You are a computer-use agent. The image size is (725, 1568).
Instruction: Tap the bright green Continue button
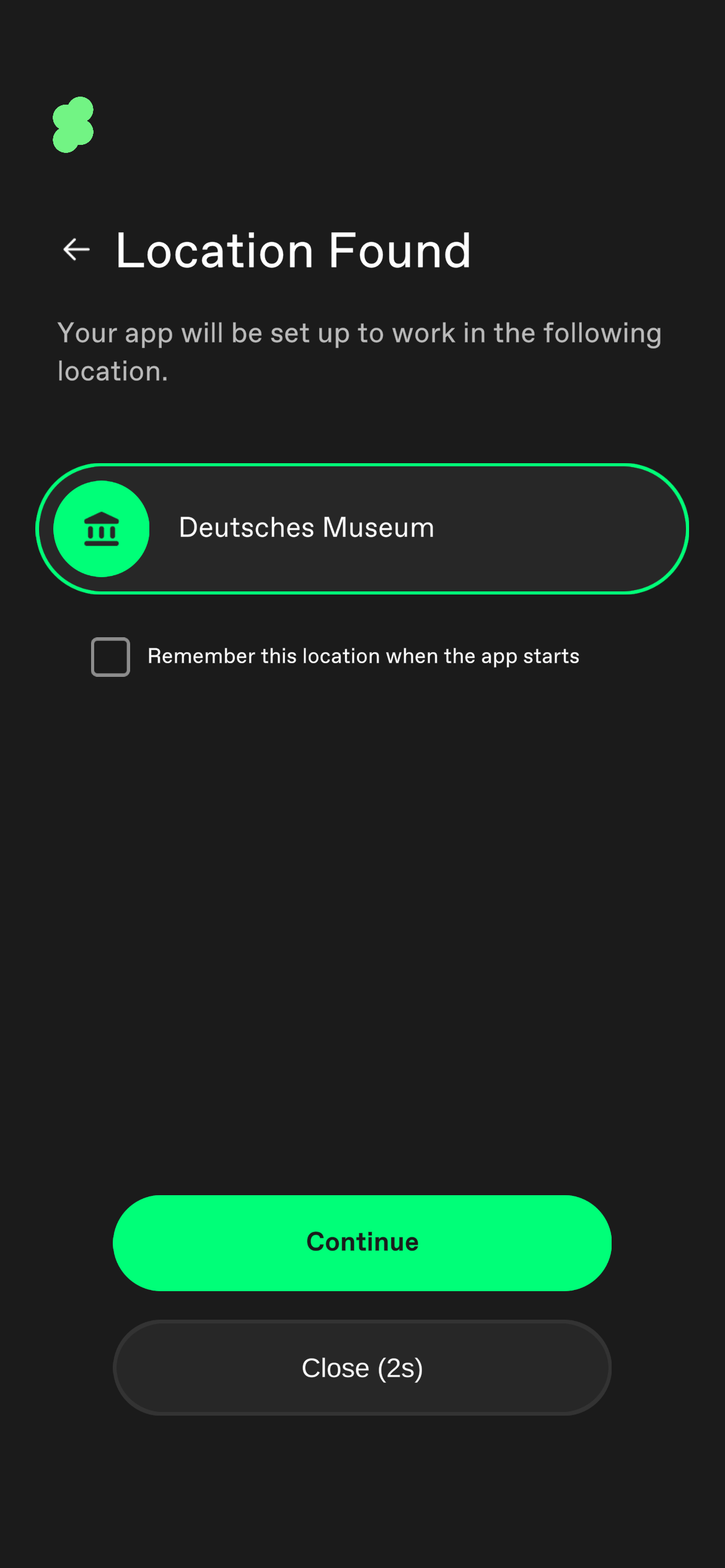point(361,1242)
